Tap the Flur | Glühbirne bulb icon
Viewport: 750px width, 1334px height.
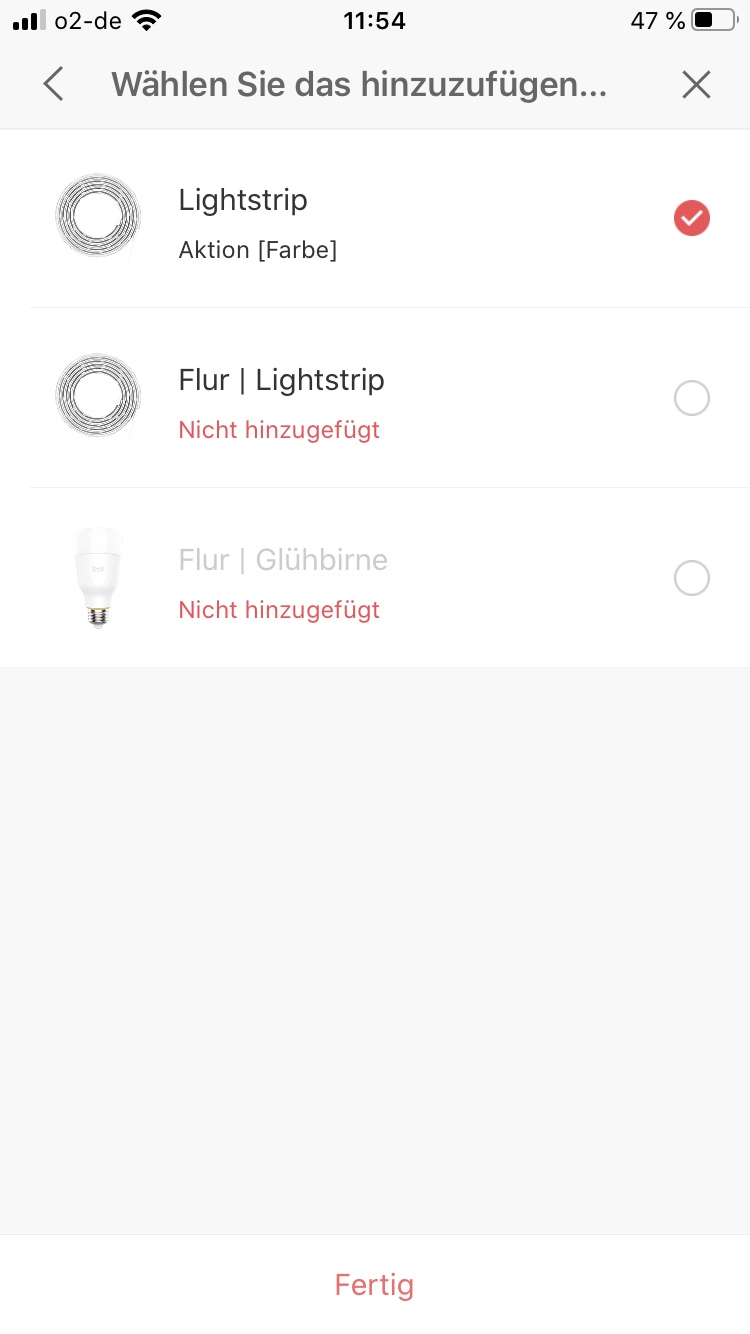(97, 577)
